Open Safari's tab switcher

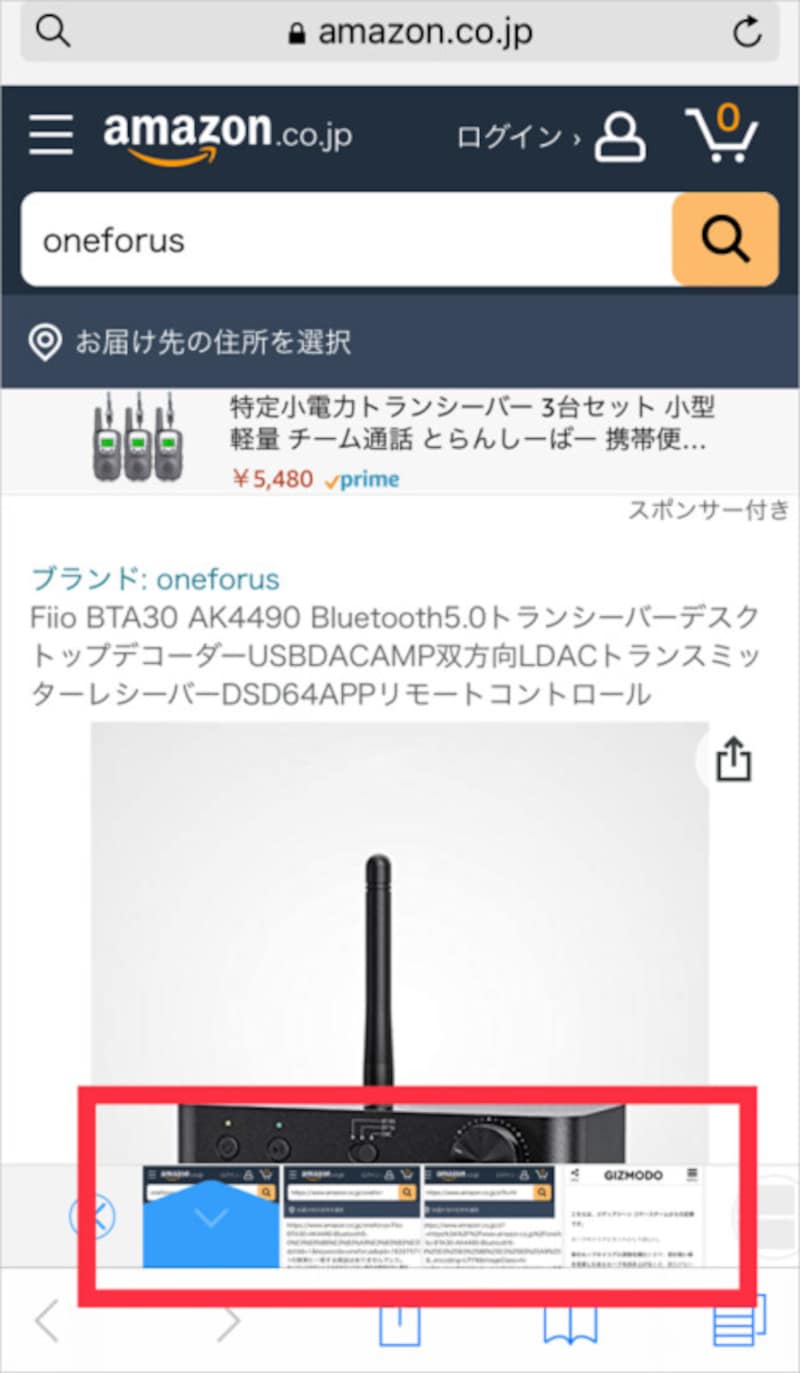click(740, 1320)
